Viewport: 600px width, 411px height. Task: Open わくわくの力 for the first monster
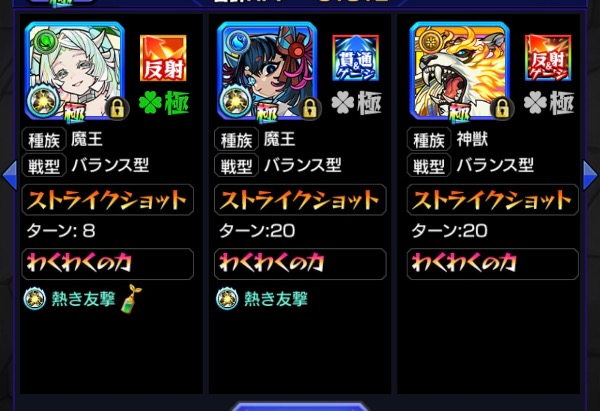pyautogui.click(x=107, y=264)
